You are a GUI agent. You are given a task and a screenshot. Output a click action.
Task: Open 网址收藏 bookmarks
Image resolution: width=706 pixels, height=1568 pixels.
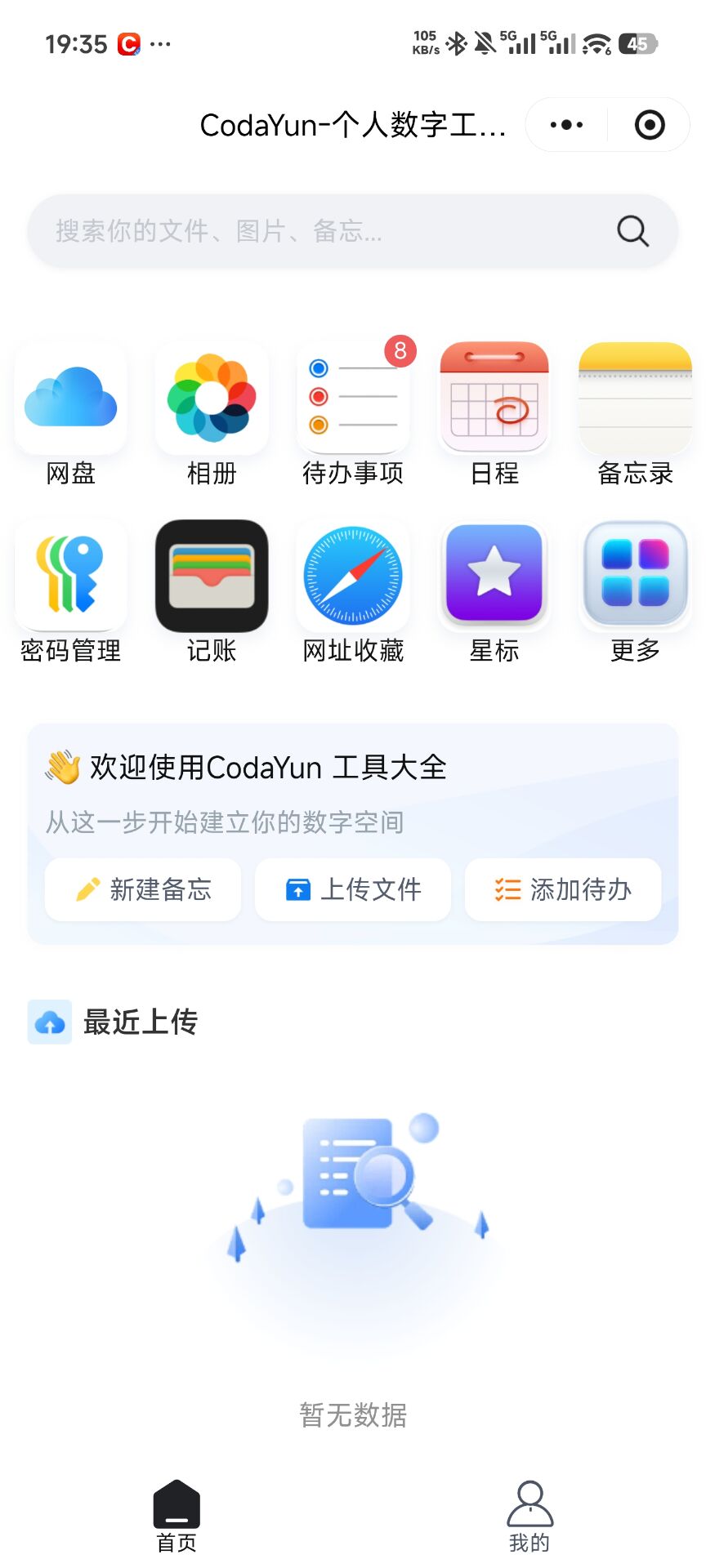(x=353, y=577)
